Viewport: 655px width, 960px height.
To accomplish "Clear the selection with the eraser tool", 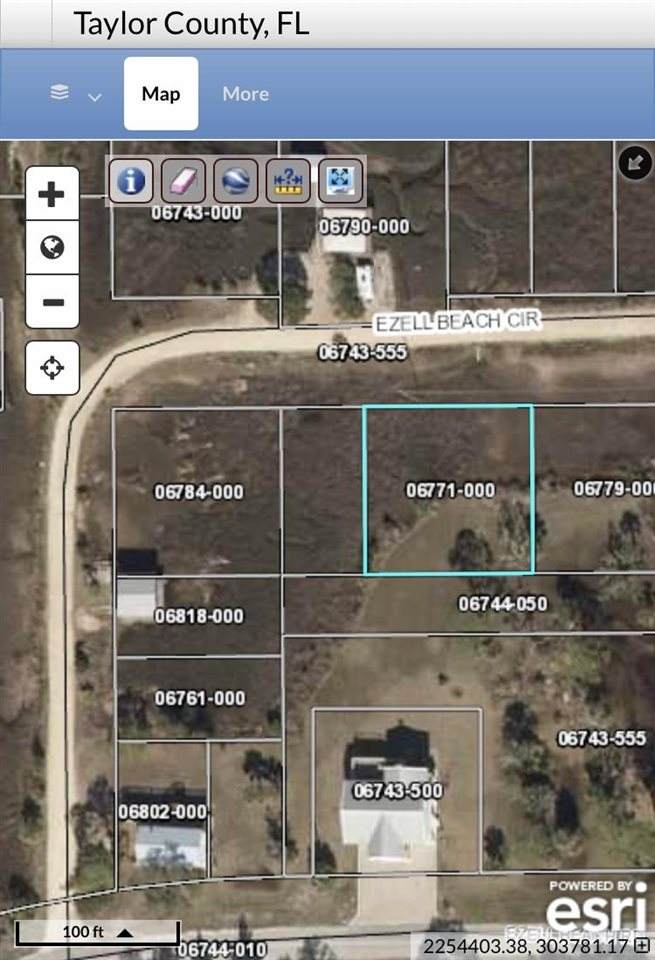I will pos(183,181).
